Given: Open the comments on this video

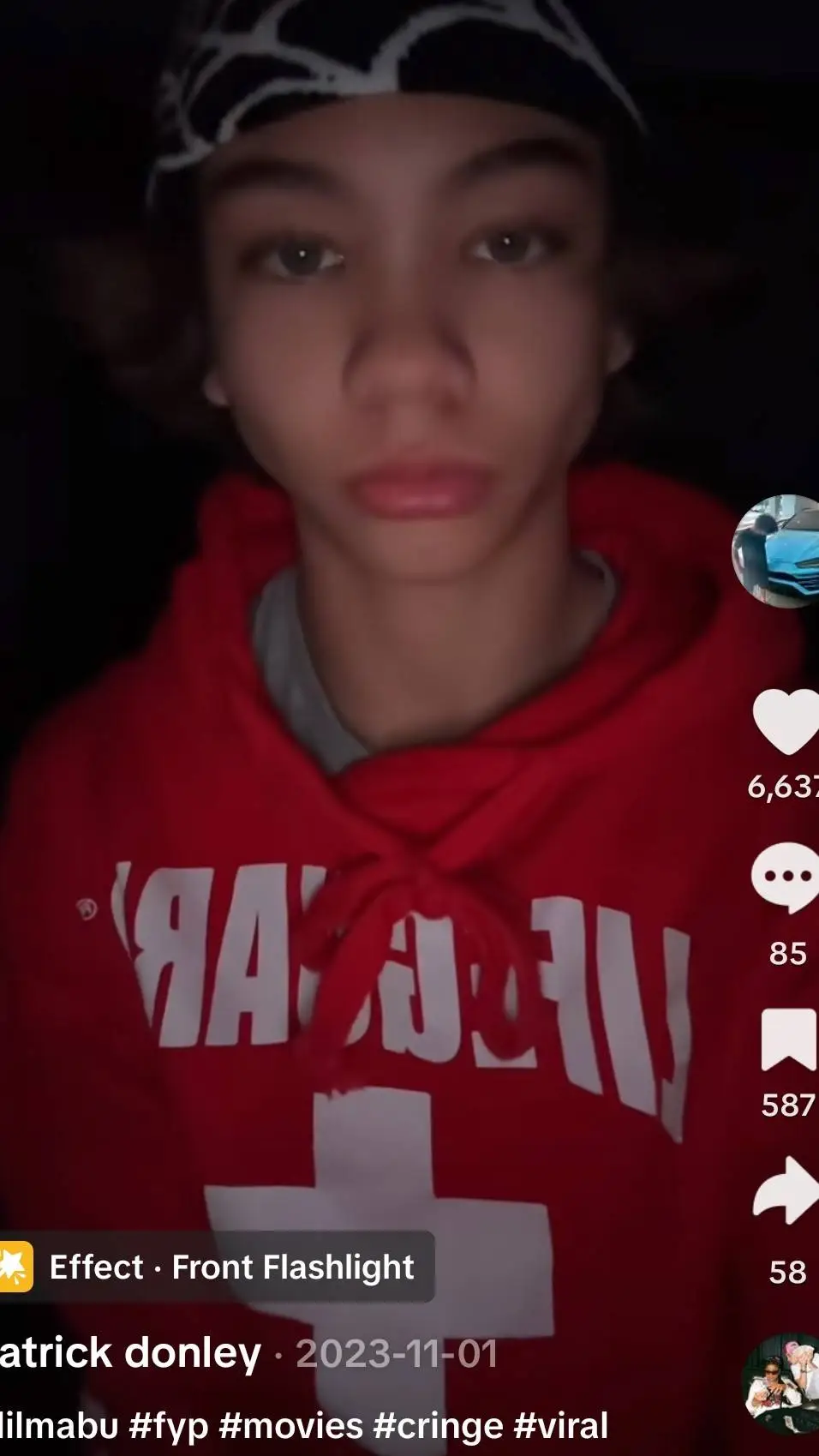Looking at the screenshot, I should (x=786, y=878).
